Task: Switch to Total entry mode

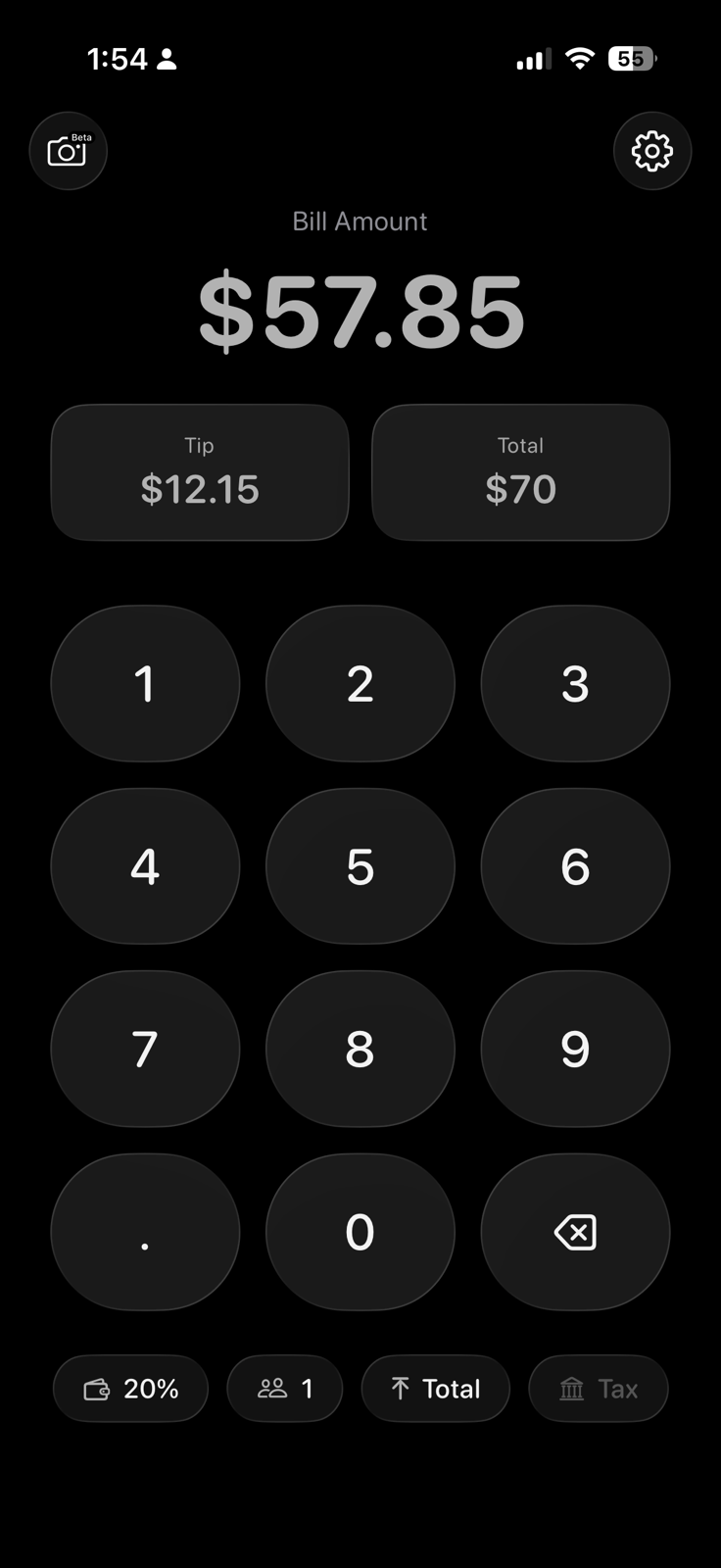Action: click(x=435, y=1389)
